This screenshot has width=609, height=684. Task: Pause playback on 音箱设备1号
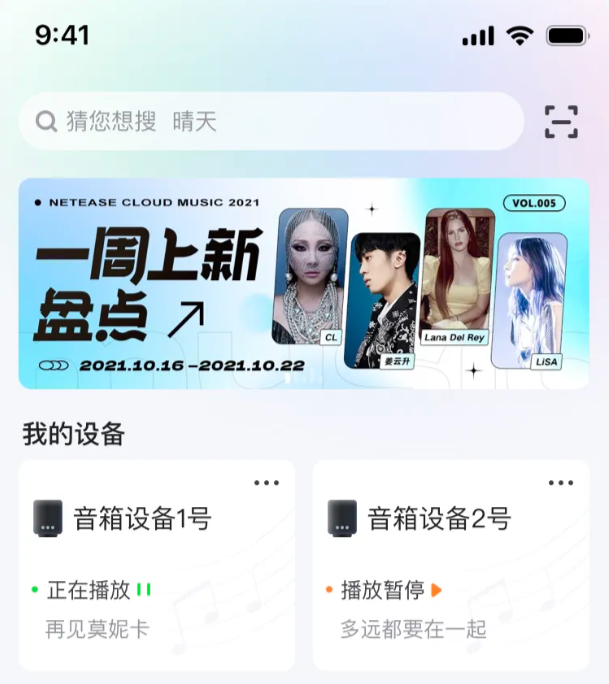tap(143, 590)
